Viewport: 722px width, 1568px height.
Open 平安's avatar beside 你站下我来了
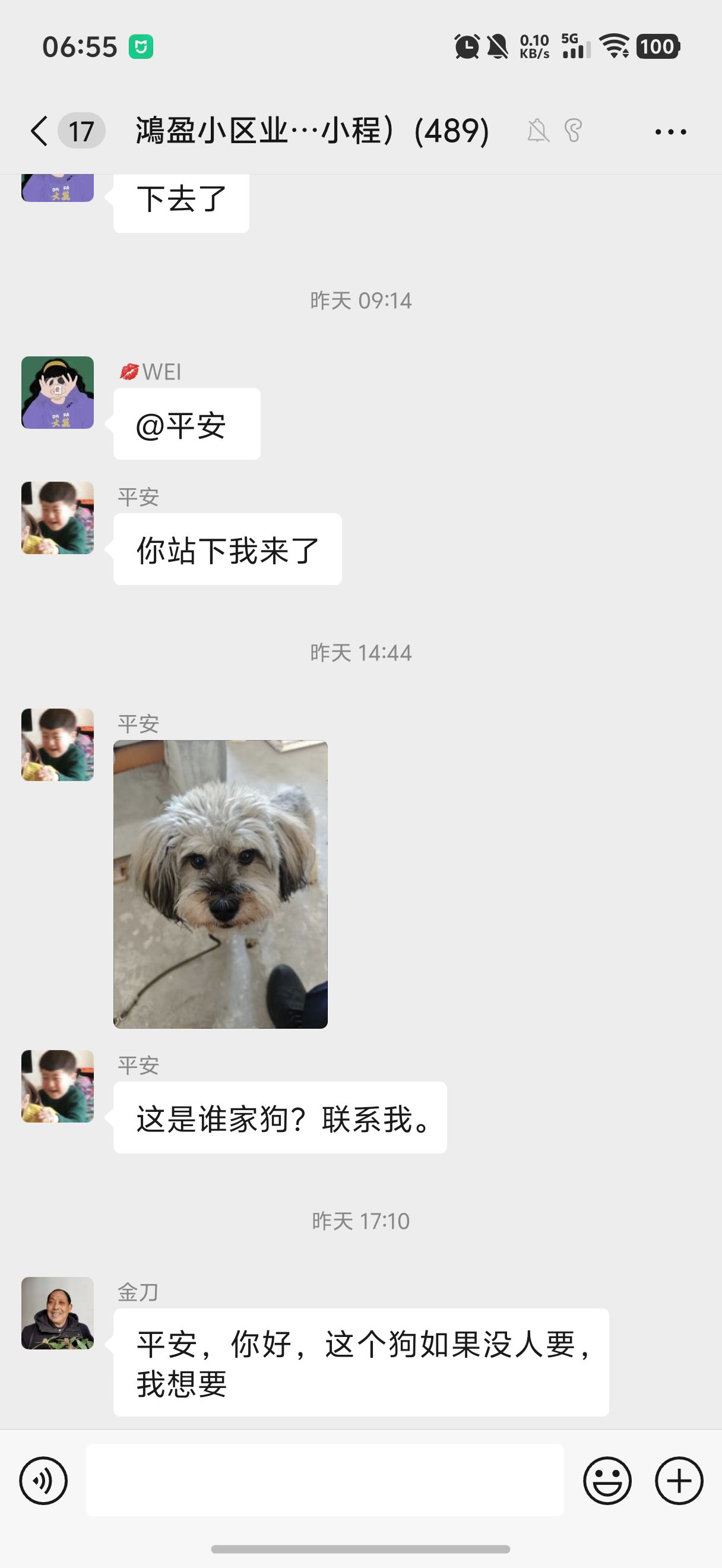58,518
